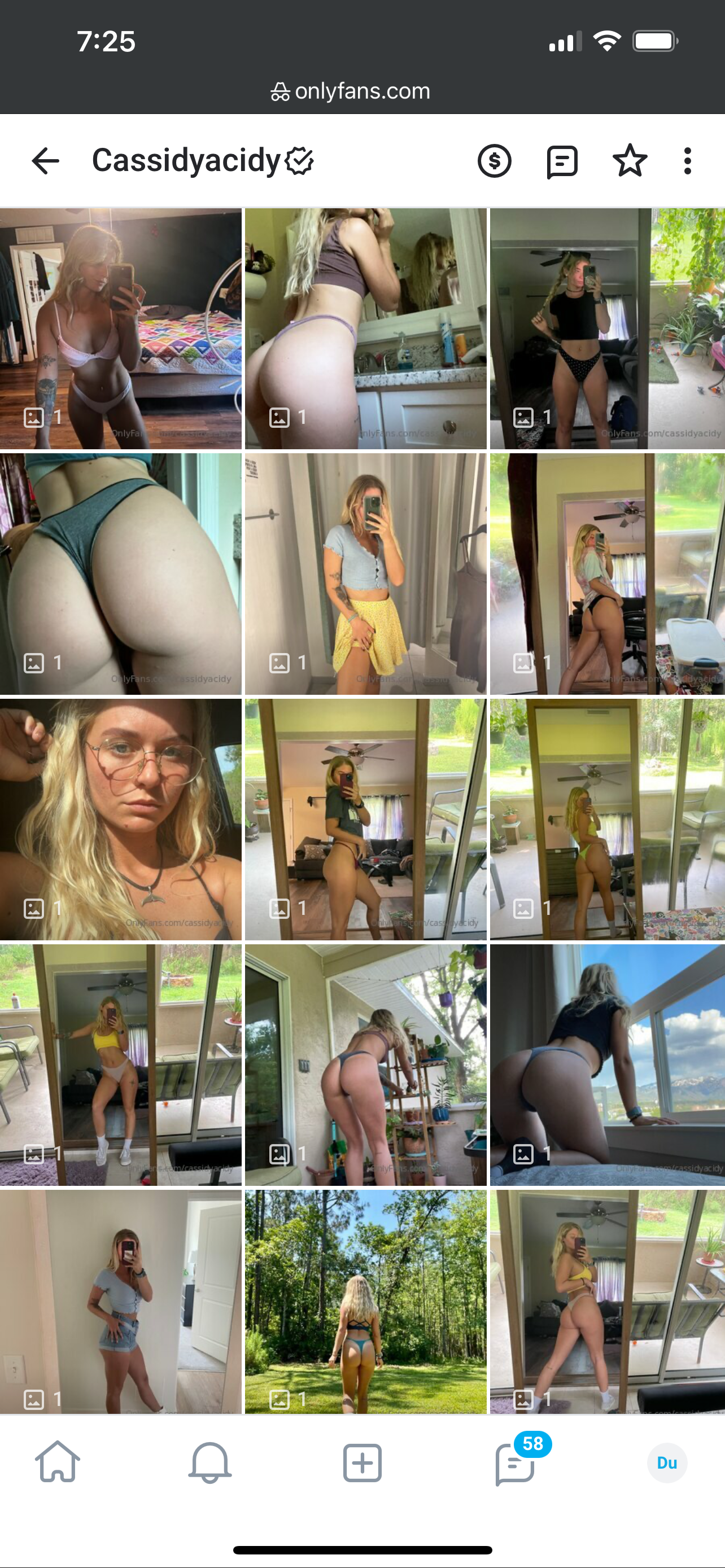Go back using the arrow
The width and height of the screenshot is (725, 1568).
[46, 161]
